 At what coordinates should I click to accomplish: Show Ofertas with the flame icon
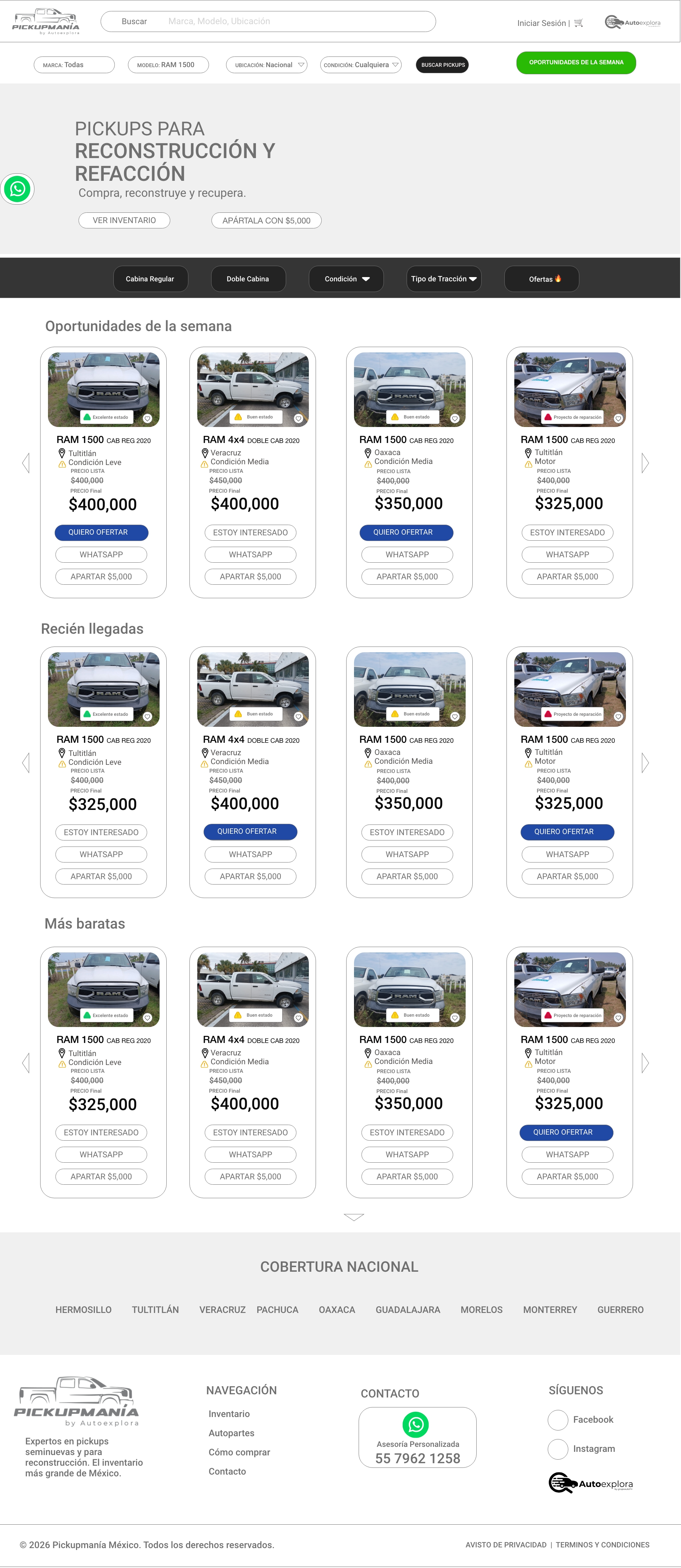(x=542, y=279)
